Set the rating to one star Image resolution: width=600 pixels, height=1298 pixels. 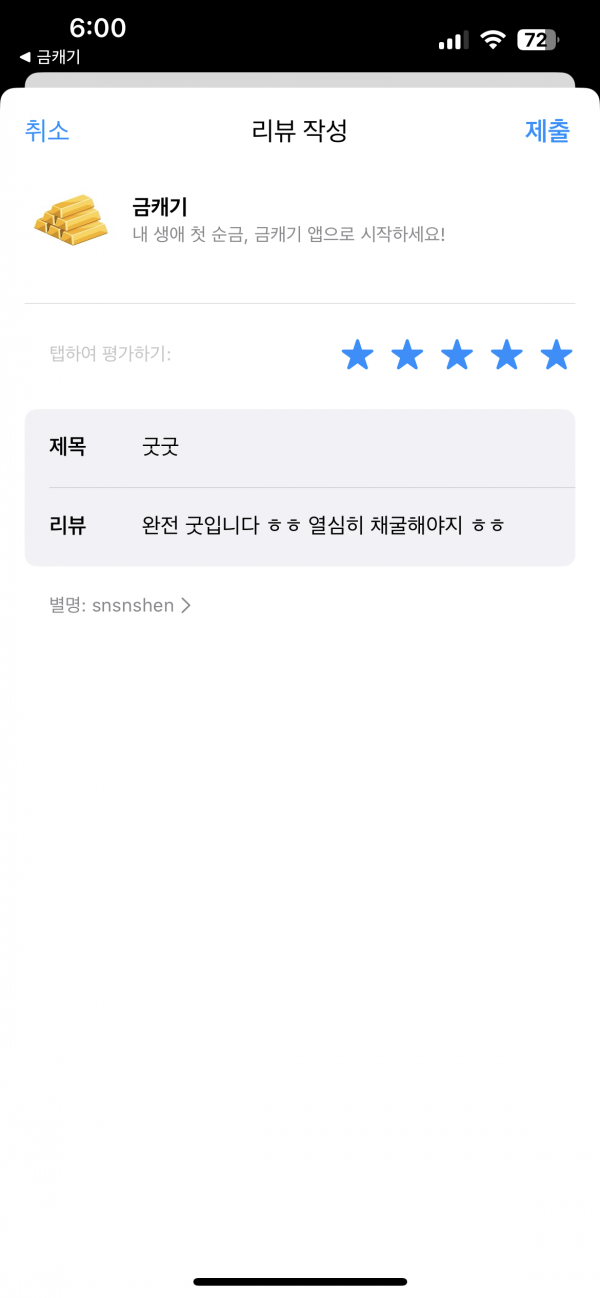pos(357,354)
